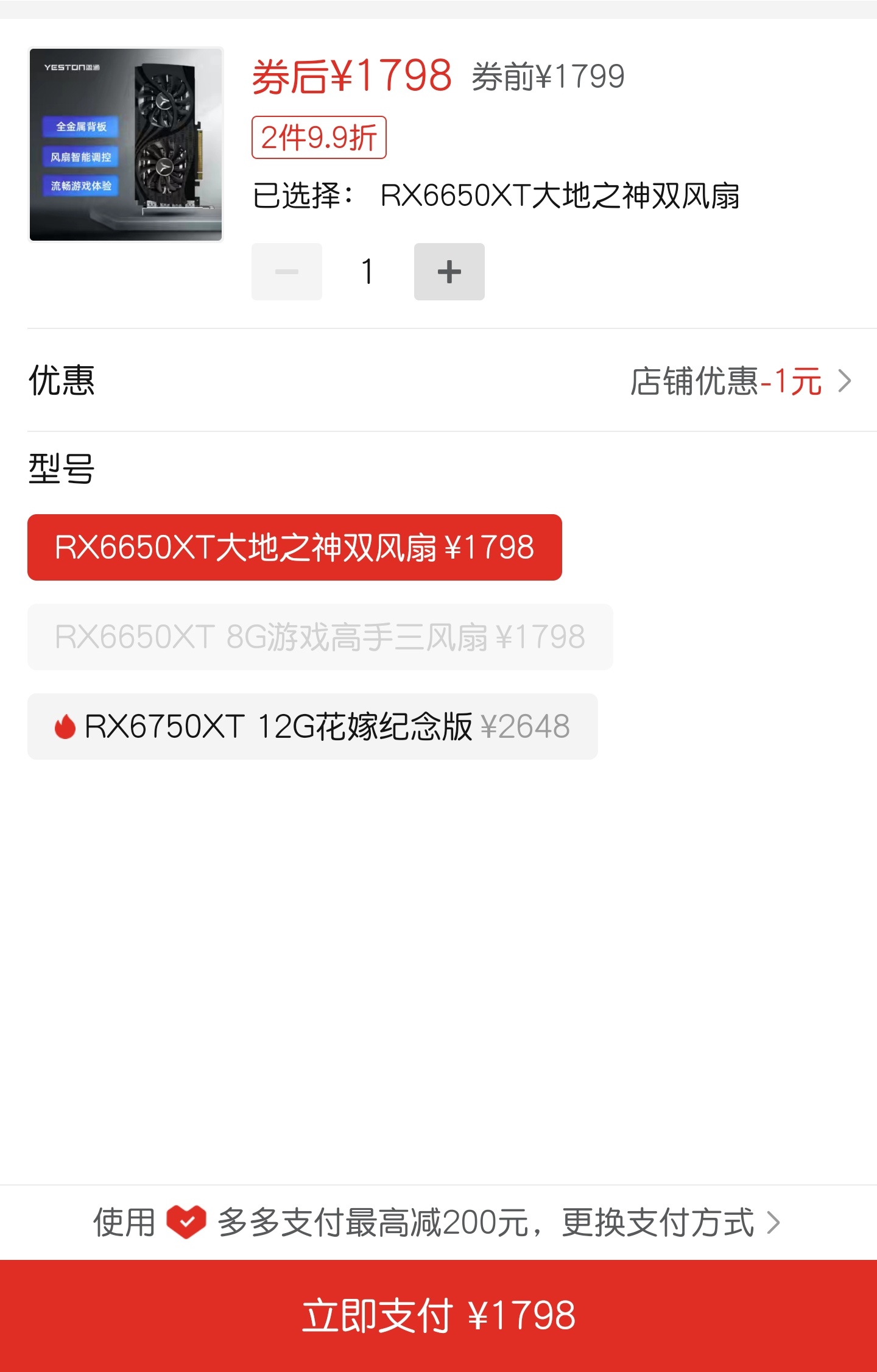Click the minus icon to decrease quantity
This screenshot has width=877, height=1372.
[x=287, y=272]
